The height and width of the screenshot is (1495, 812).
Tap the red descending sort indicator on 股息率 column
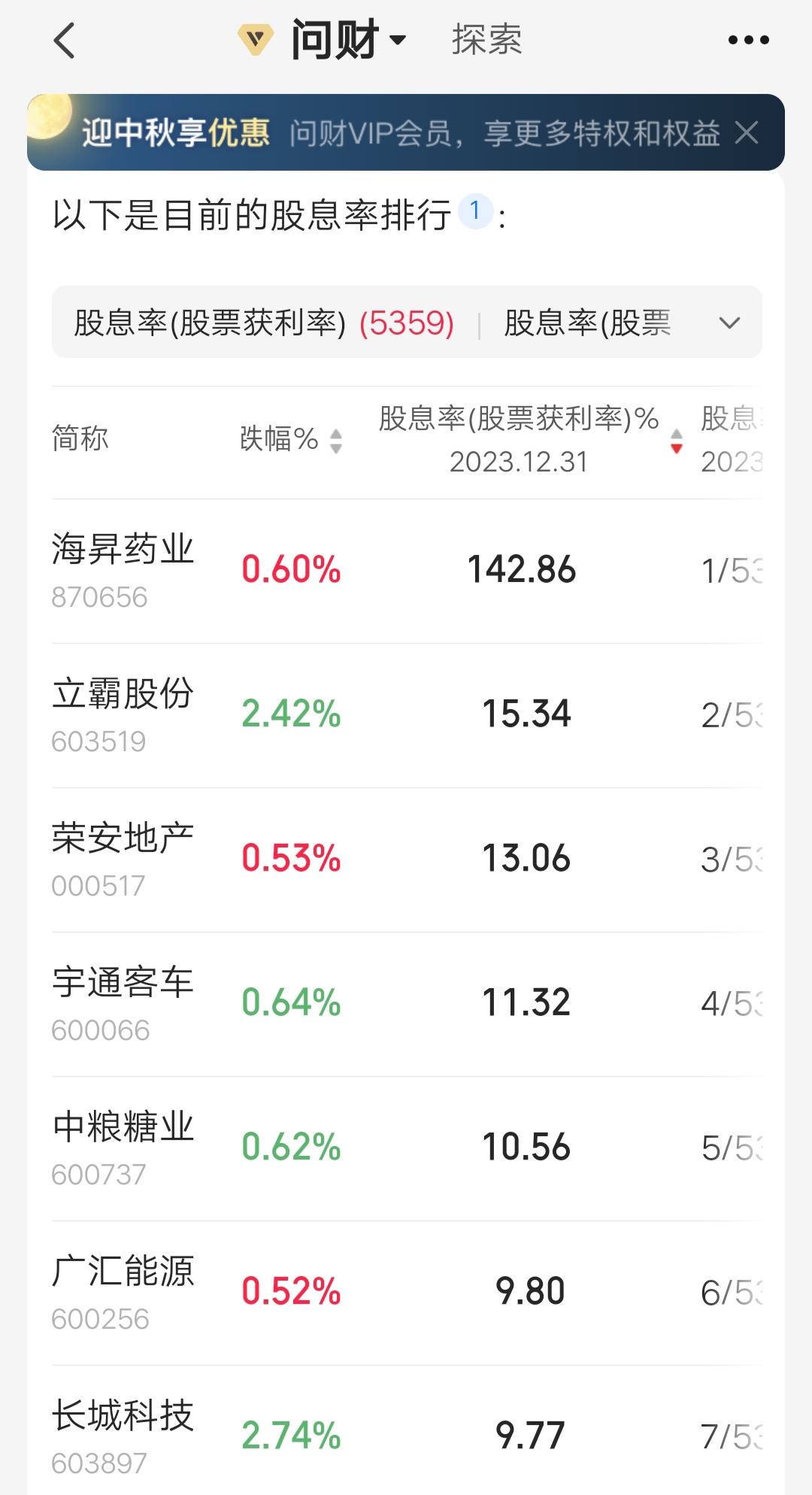675,445
